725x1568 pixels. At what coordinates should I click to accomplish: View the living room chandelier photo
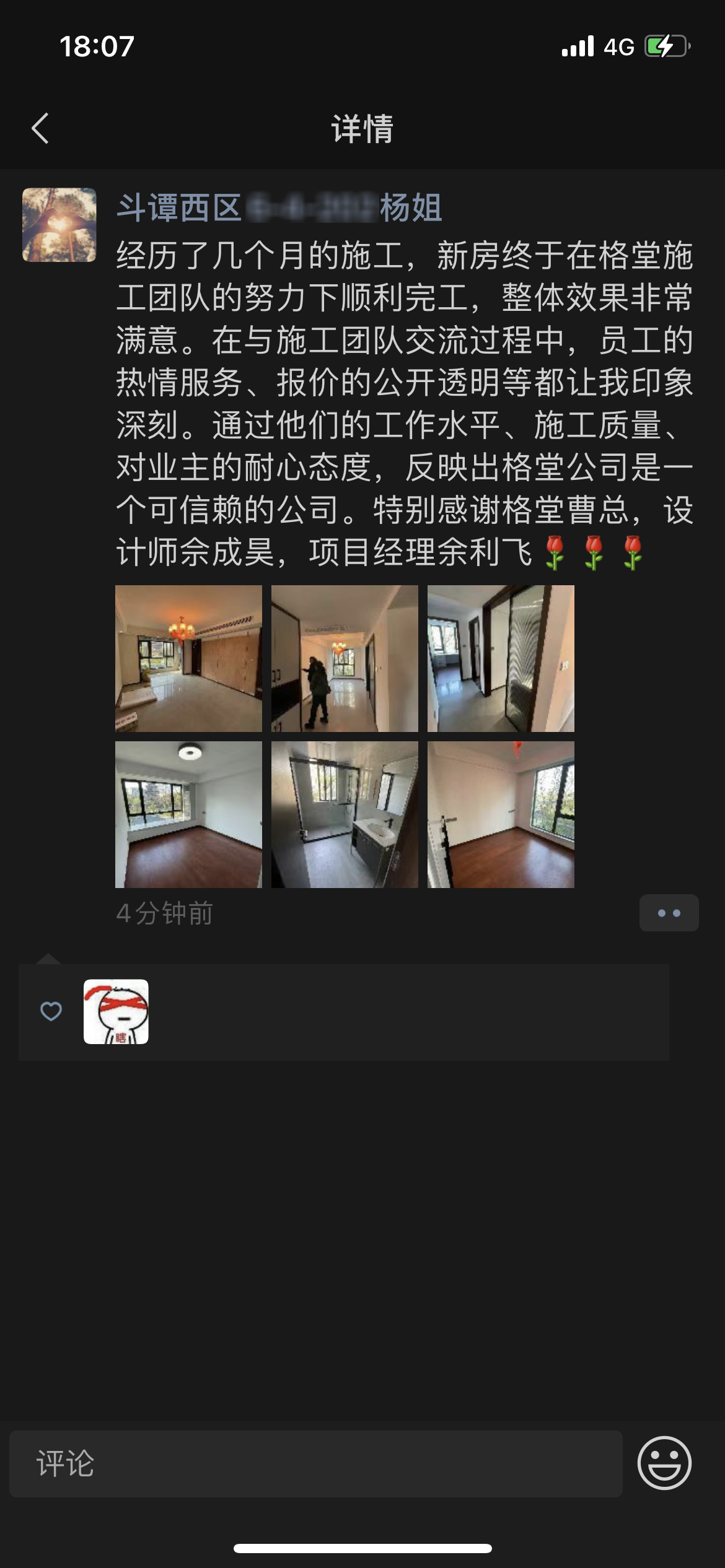point(188,658)
